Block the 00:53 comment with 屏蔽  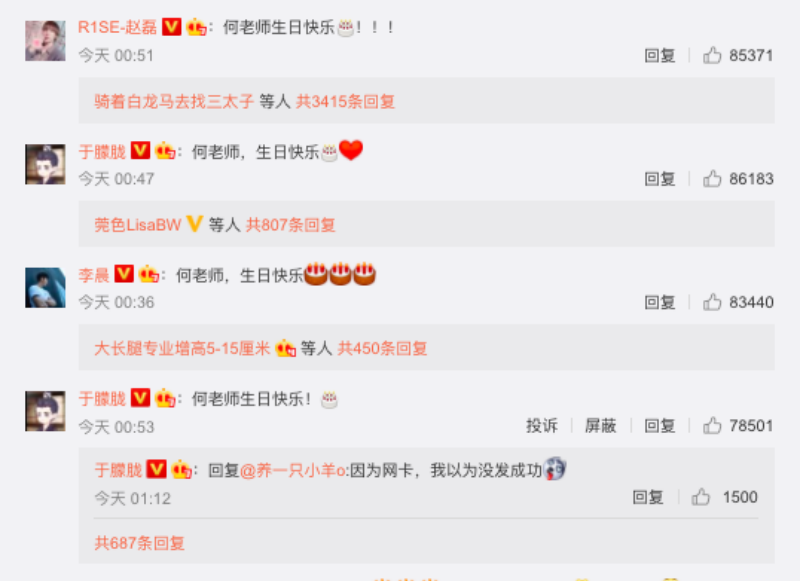click(x=601, y=426)
